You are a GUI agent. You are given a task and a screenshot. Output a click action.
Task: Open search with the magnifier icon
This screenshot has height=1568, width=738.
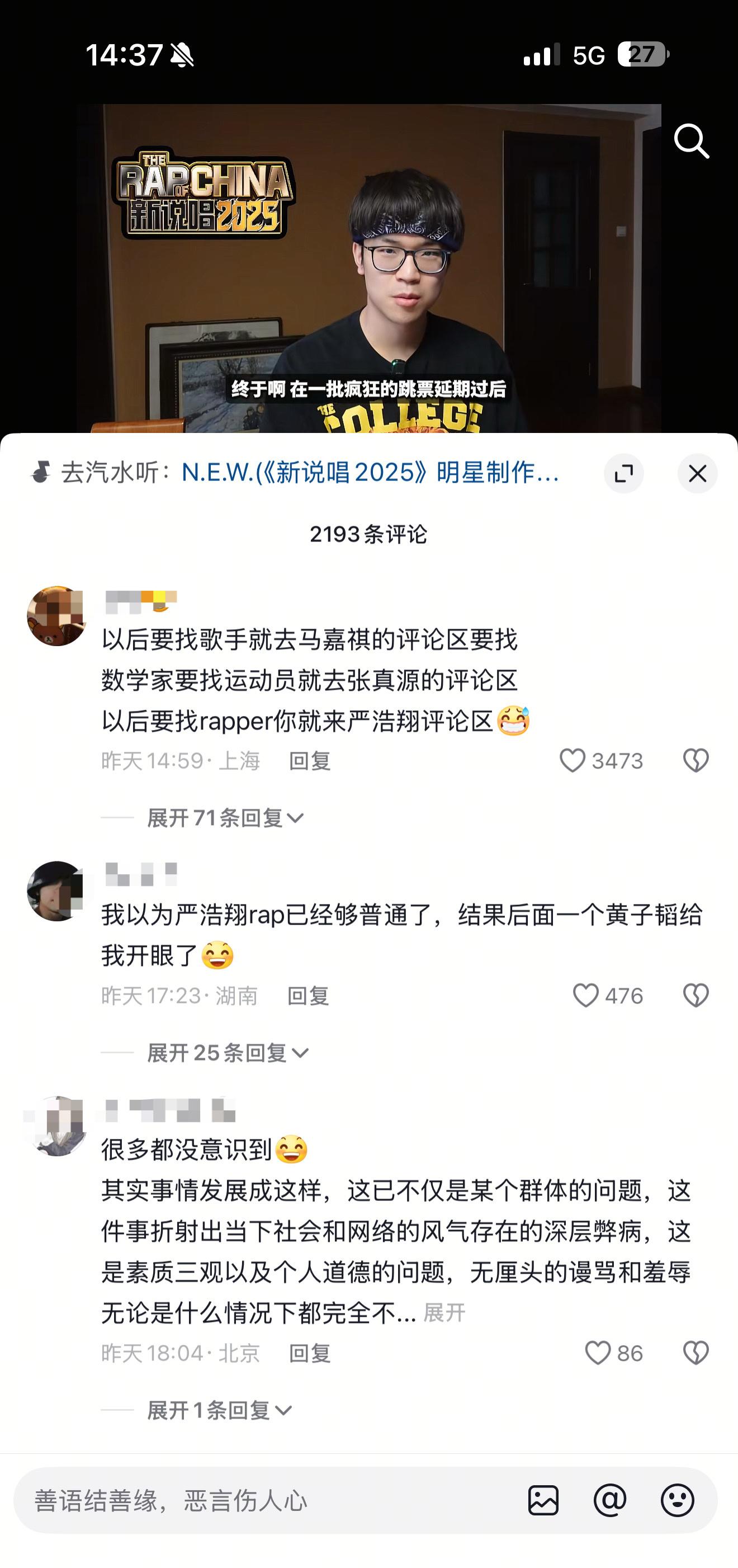tap(691, 141)
